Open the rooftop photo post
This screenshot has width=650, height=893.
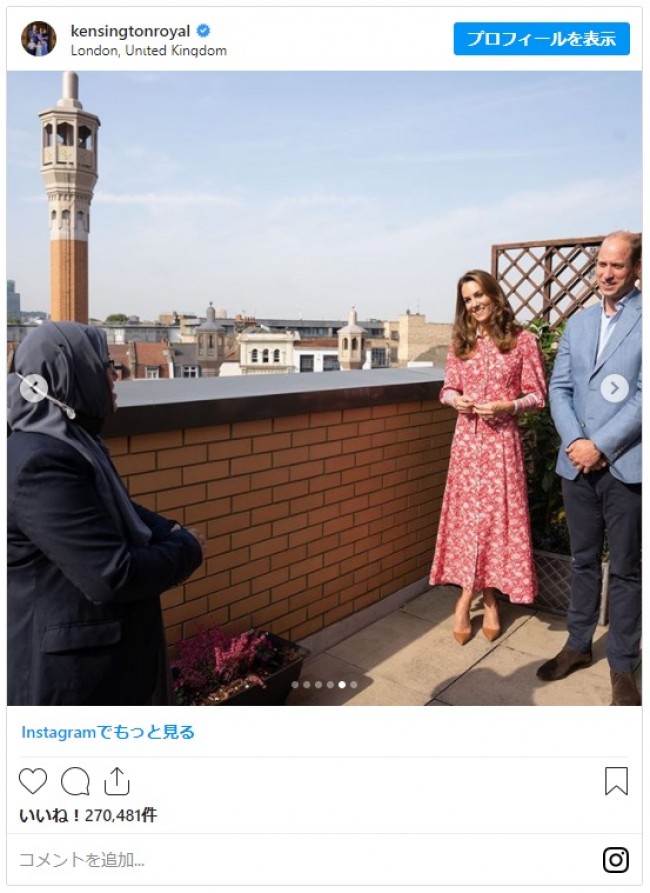(324, 300)
